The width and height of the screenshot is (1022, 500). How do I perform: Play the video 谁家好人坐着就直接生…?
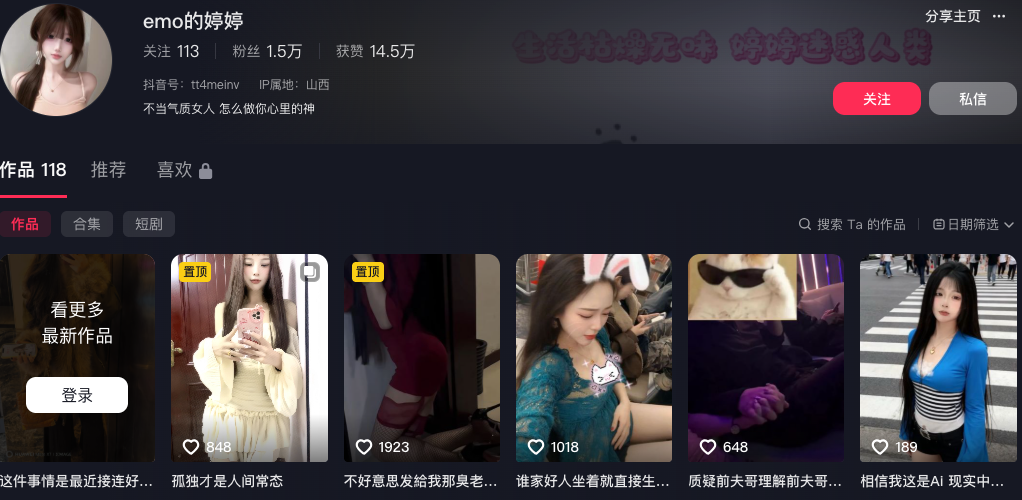click(x=594, y=357)
